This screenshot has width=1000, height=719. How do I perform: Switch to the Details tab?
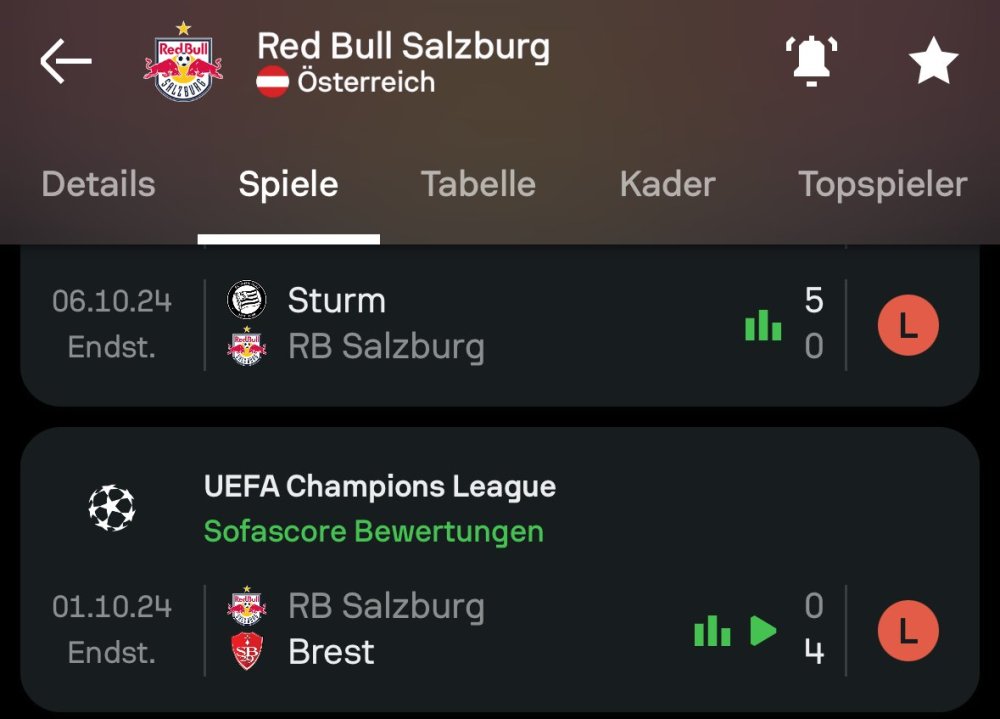pyautogui.click(x=98, y=185)
